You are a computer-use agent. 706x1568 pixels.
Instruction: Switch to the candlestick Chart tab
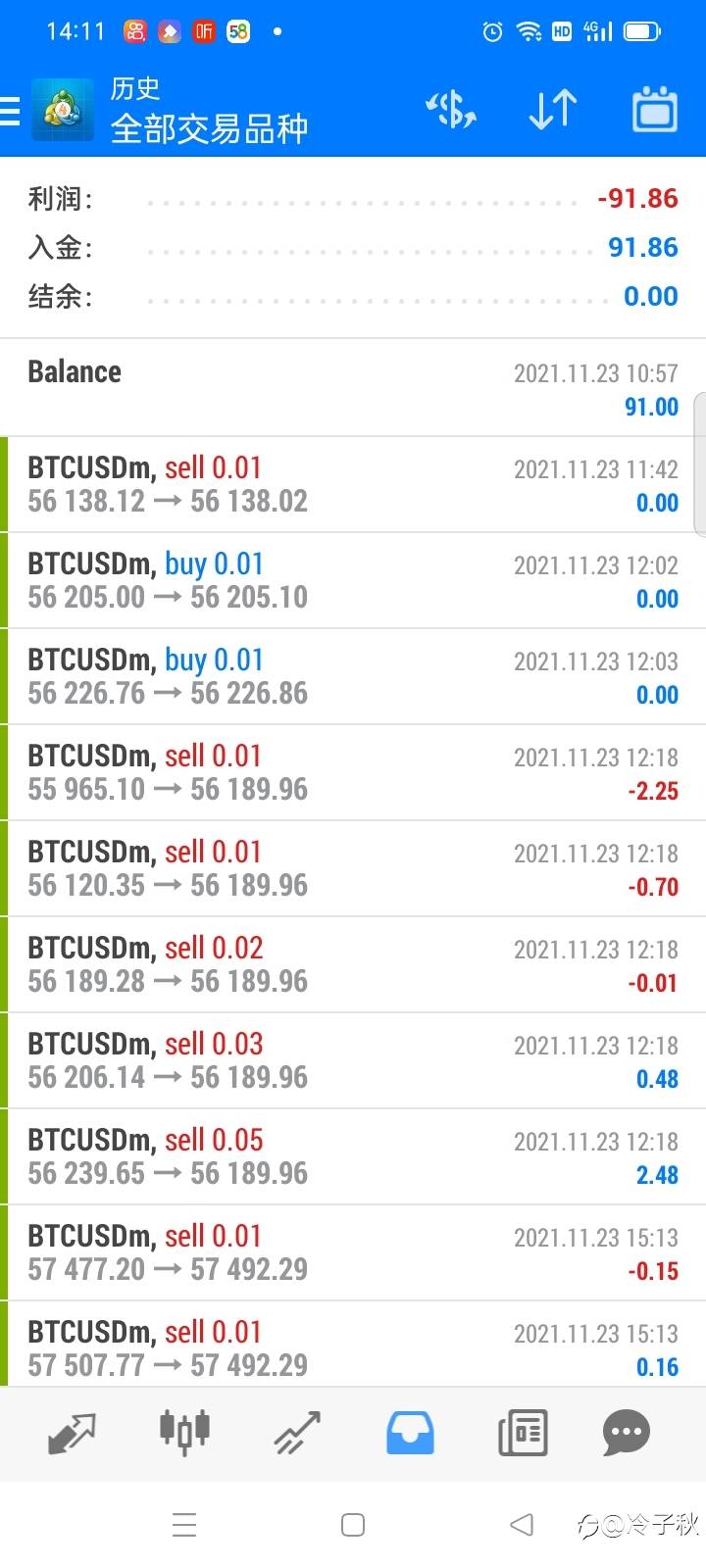184,1432
